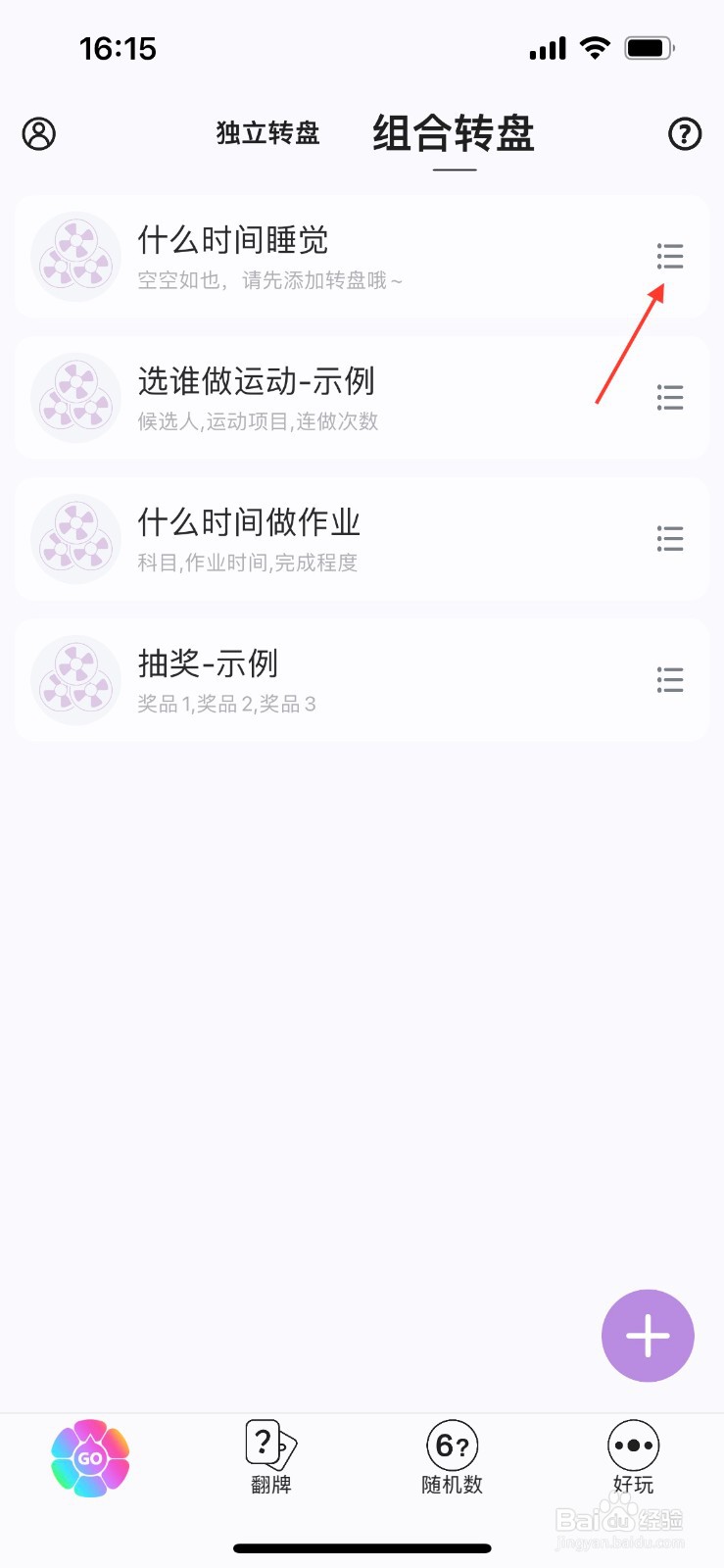Screen dimensions: 724x1568
Task: Expand the options of 选谁做运动-示例
Action: pyautogui.click(x=669, y=398)
